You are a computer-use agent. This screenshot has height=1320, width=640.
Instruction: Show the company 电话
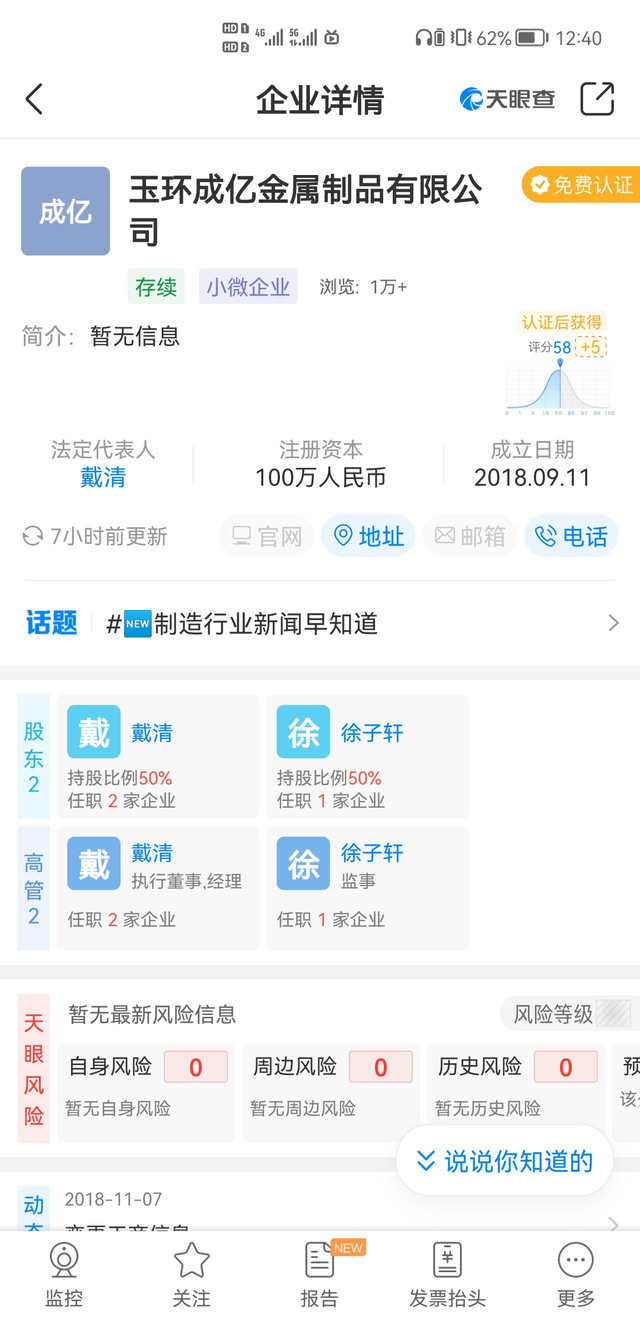[571, 537]
